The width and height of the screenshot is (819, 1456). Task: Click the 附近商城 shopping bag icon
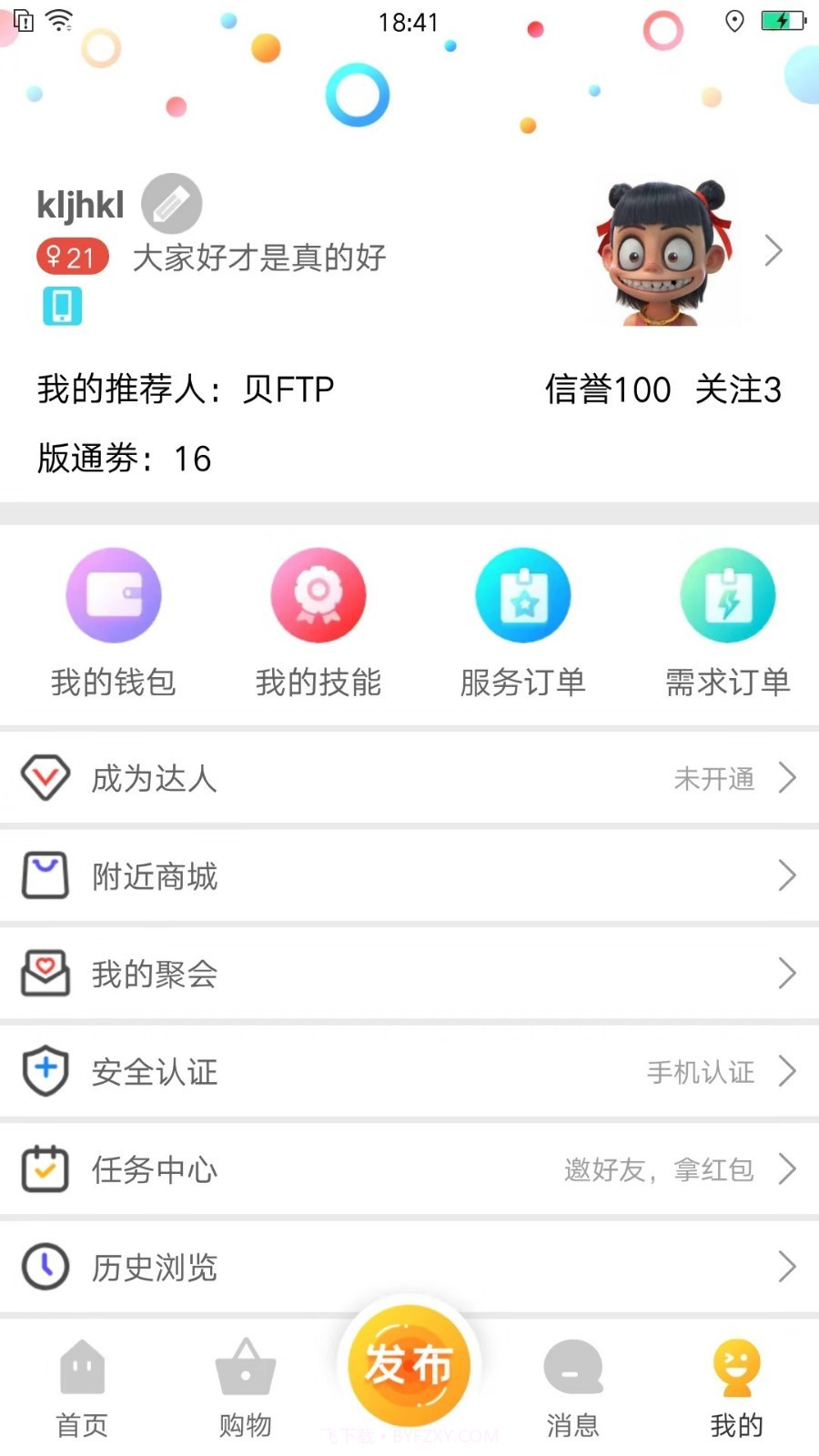pos(45,875)
